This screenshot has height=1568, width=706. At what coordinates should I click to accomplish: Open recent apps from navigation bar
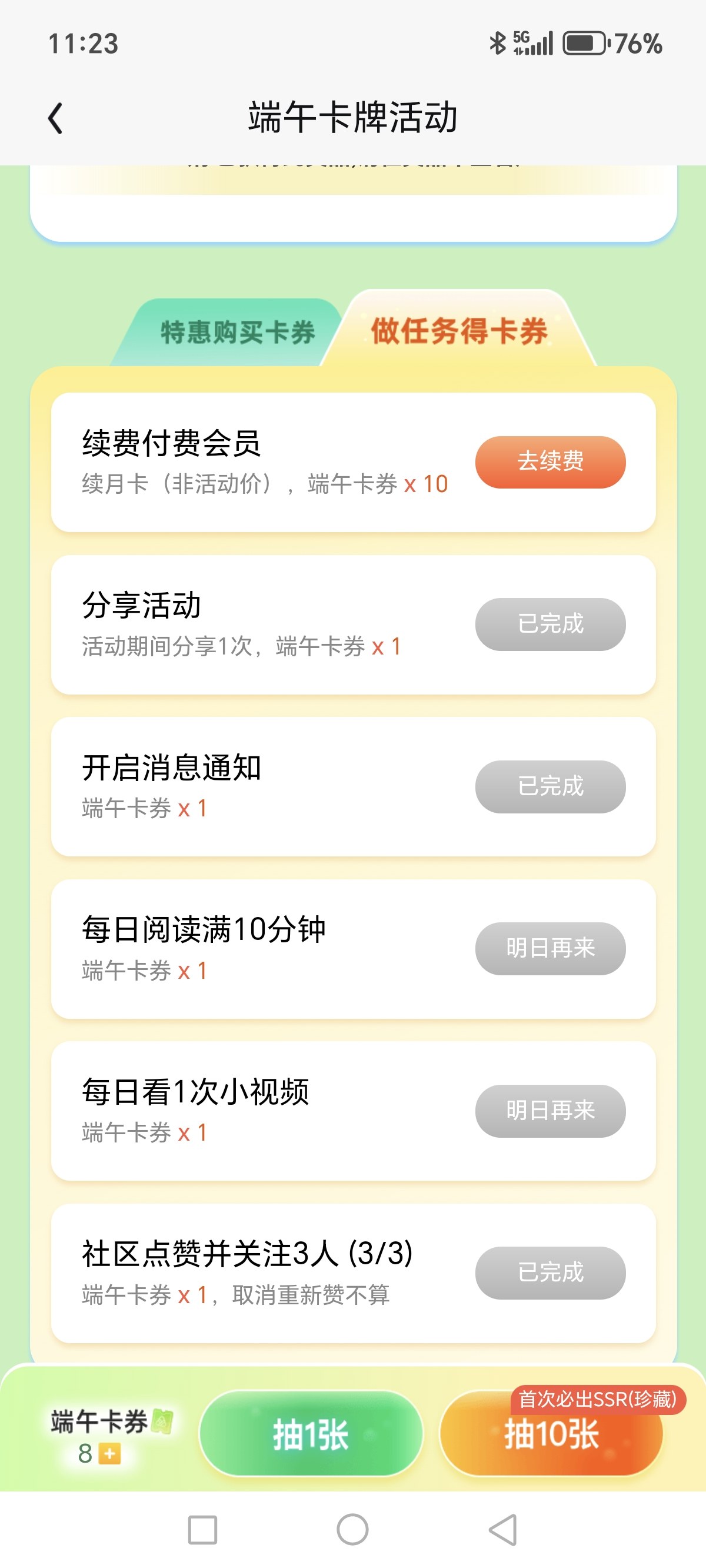click(x=202, y=1530)
